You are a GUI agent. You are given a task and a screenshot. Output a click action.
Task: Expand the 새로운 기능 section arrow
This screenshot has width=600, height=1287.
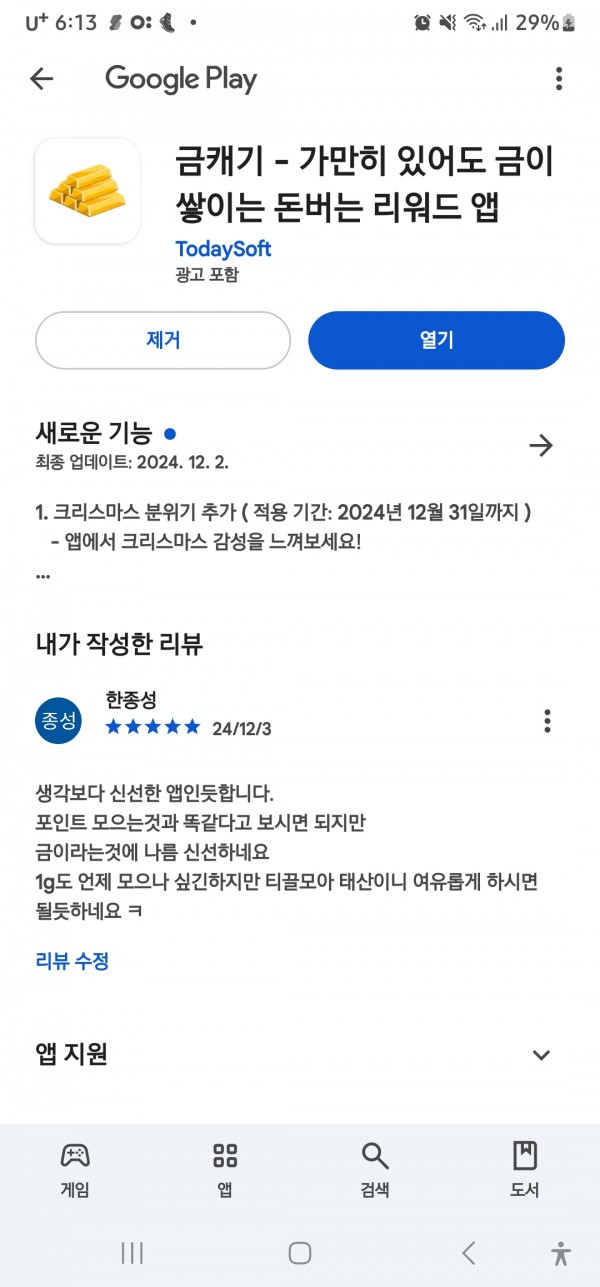(x=541, y=445)
